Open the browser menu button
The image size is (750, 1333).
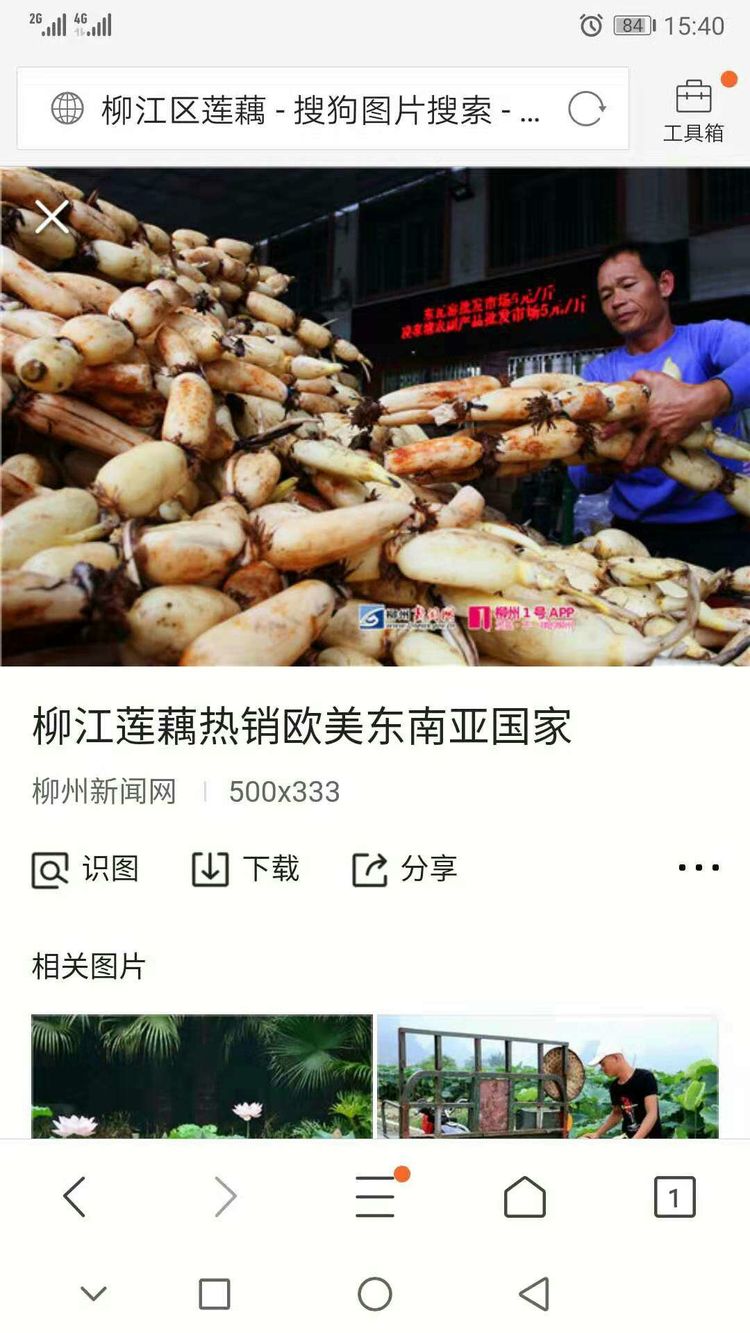[x=375, y=1196]
